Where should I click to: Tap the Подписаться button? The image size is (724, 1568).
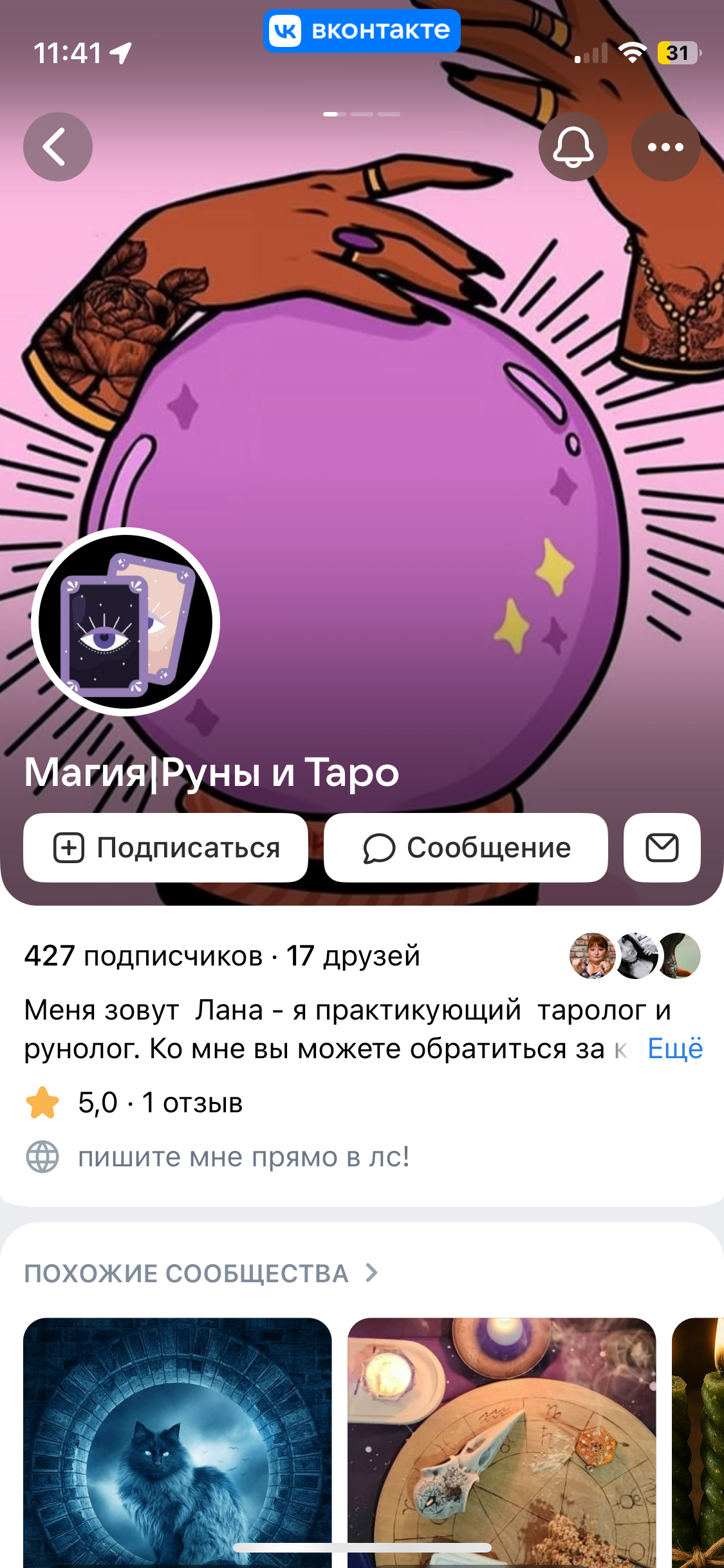point(166,848)
